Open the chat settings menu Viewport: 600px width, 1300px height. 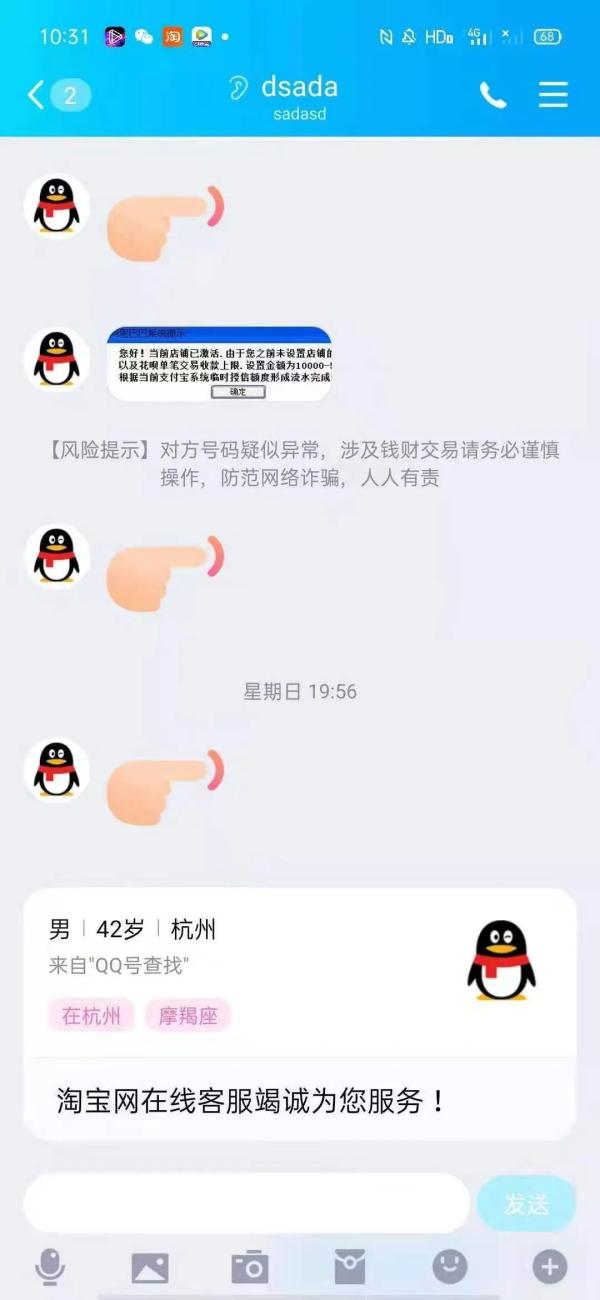click(553, 95)
